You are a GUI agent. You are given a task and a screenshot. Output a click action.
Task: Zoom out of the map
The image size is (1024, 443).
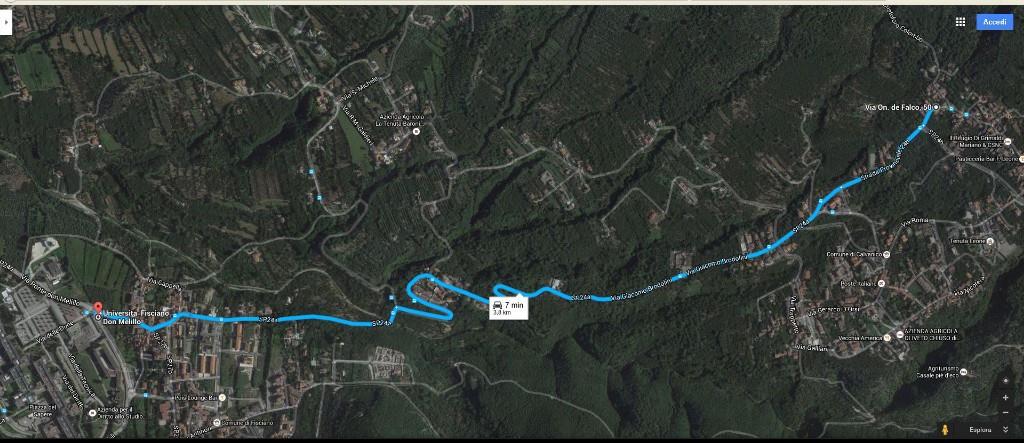point(1006,412)
